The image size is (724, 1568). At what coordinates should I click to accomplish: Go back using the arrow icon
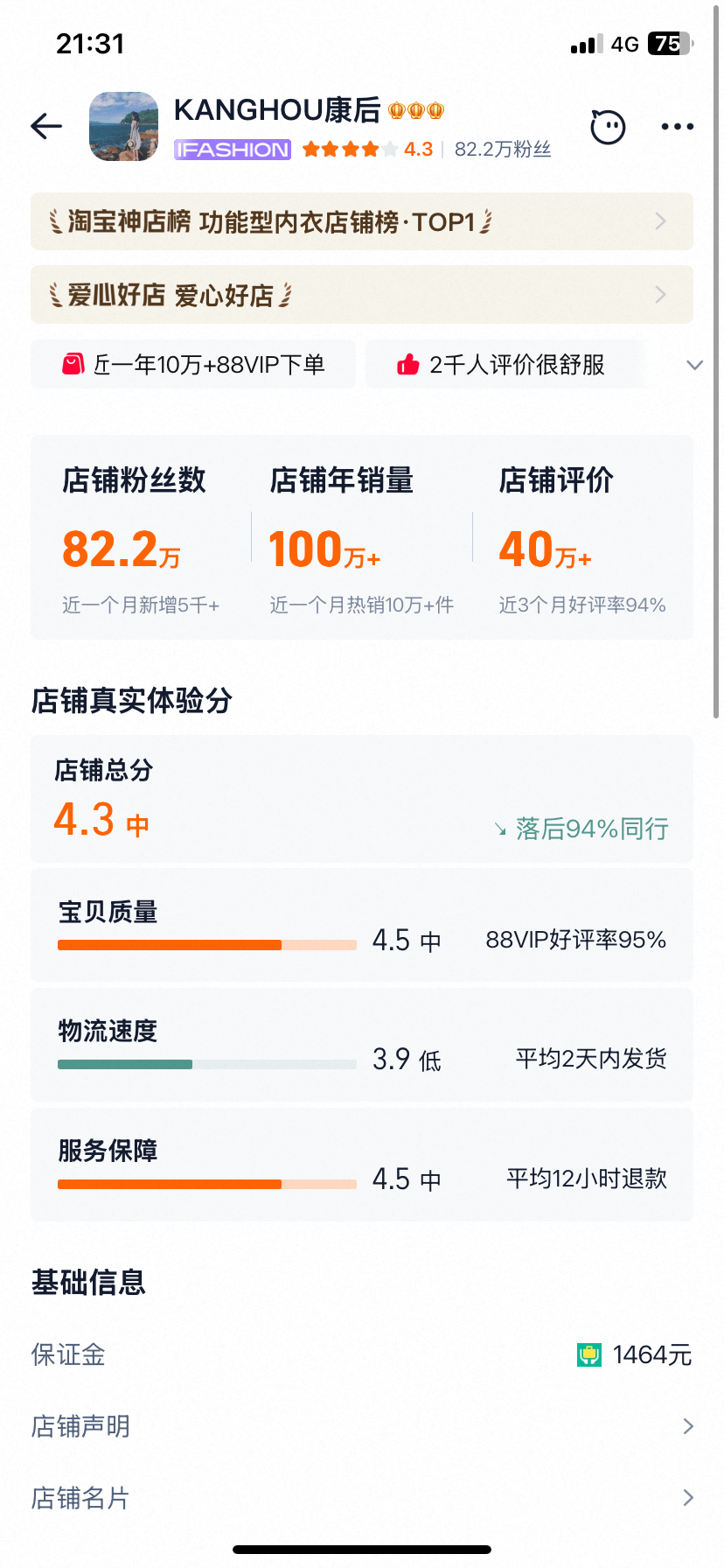pyautogui.click(x=46, y=127)
